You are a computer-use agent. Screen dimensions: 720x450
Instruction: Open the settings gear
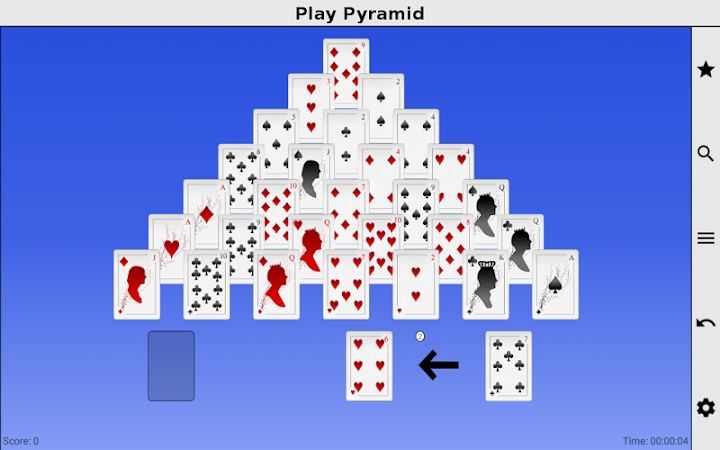point(705,407)
